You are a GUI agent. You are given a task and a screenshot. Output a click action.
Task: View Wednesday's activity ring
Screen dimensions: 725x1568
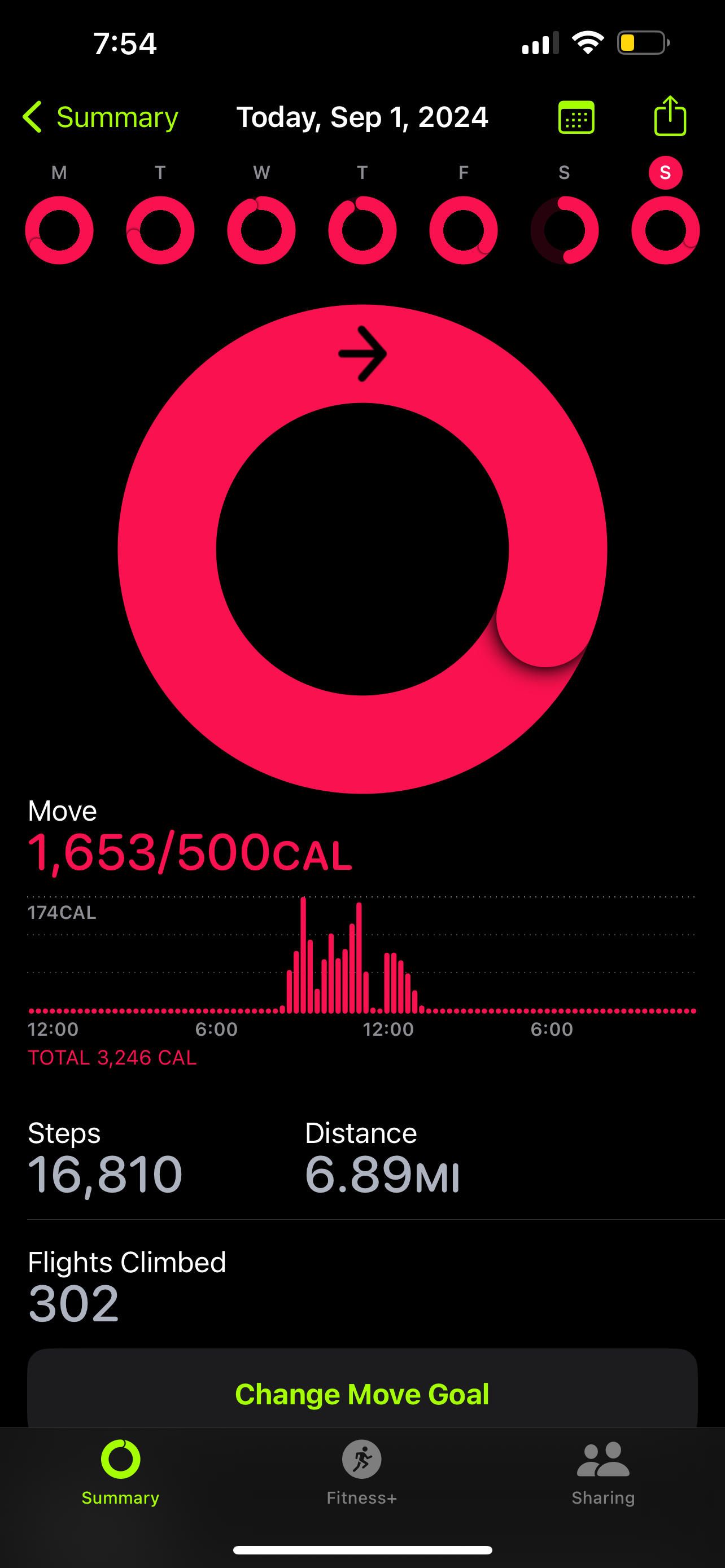(x=261, y=230)
